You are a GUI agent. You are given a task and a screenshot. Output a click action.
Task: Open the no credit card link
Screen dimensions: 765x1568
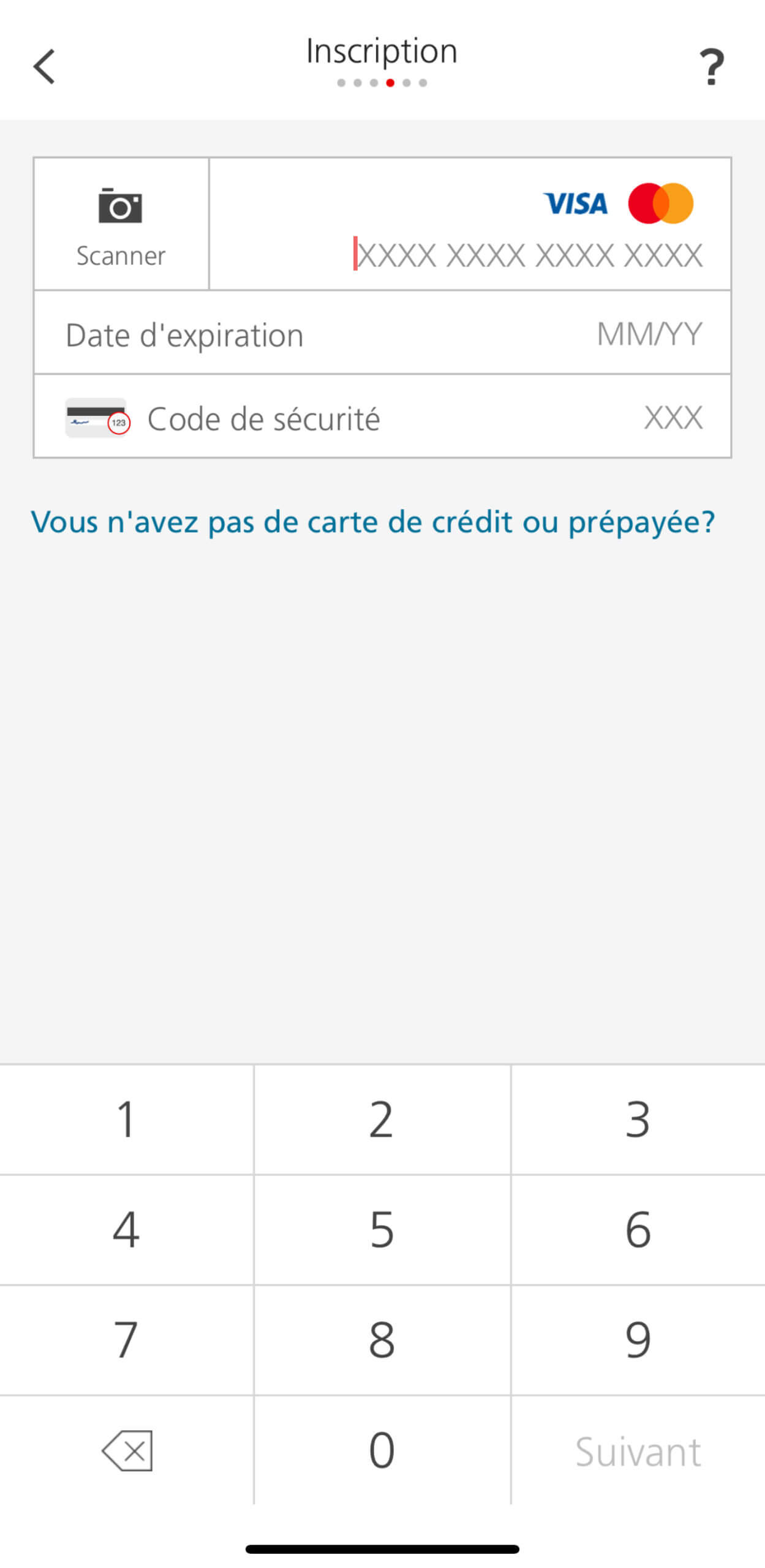pyautogui.click(x=373, y=522)
